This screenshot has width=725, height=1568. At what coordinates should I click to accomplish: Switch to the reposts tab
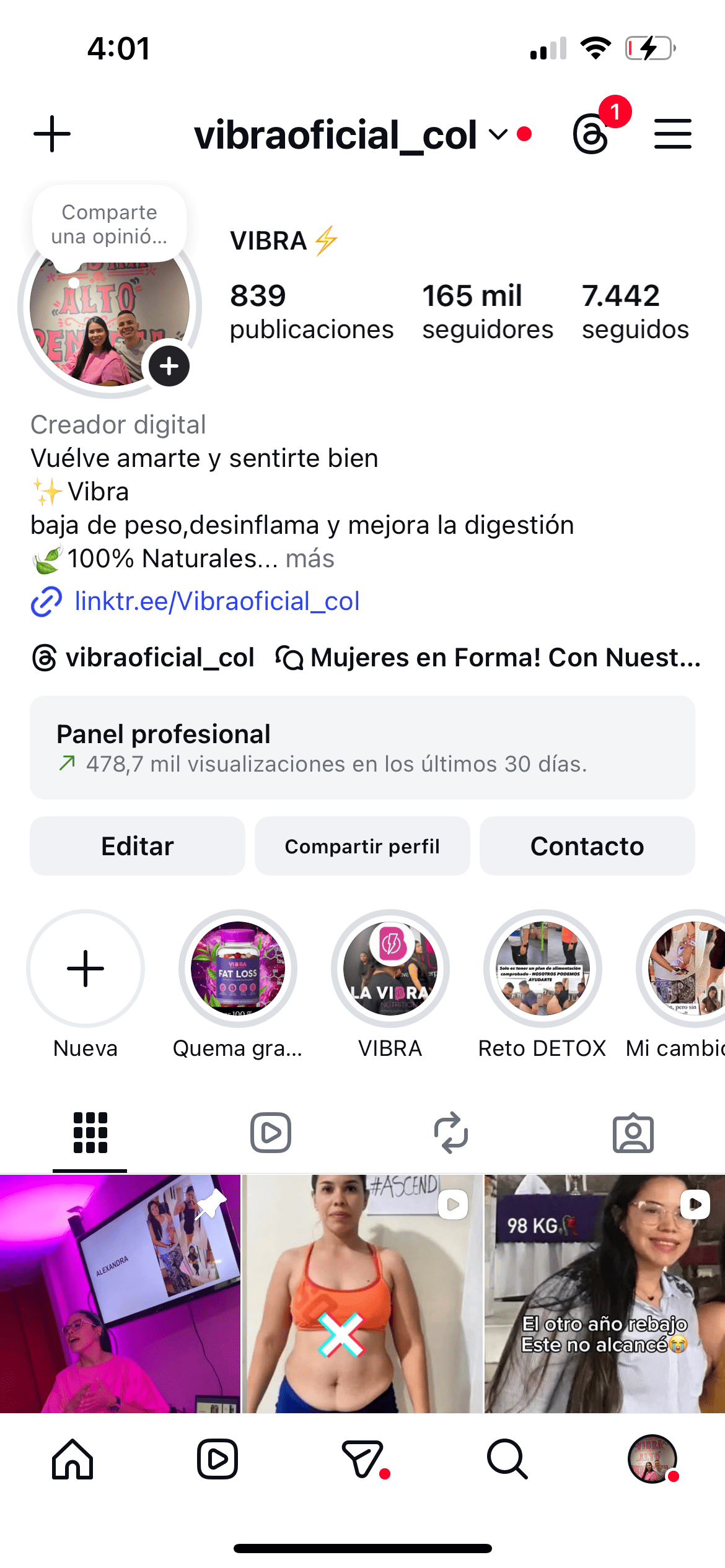coord(451,1133)
